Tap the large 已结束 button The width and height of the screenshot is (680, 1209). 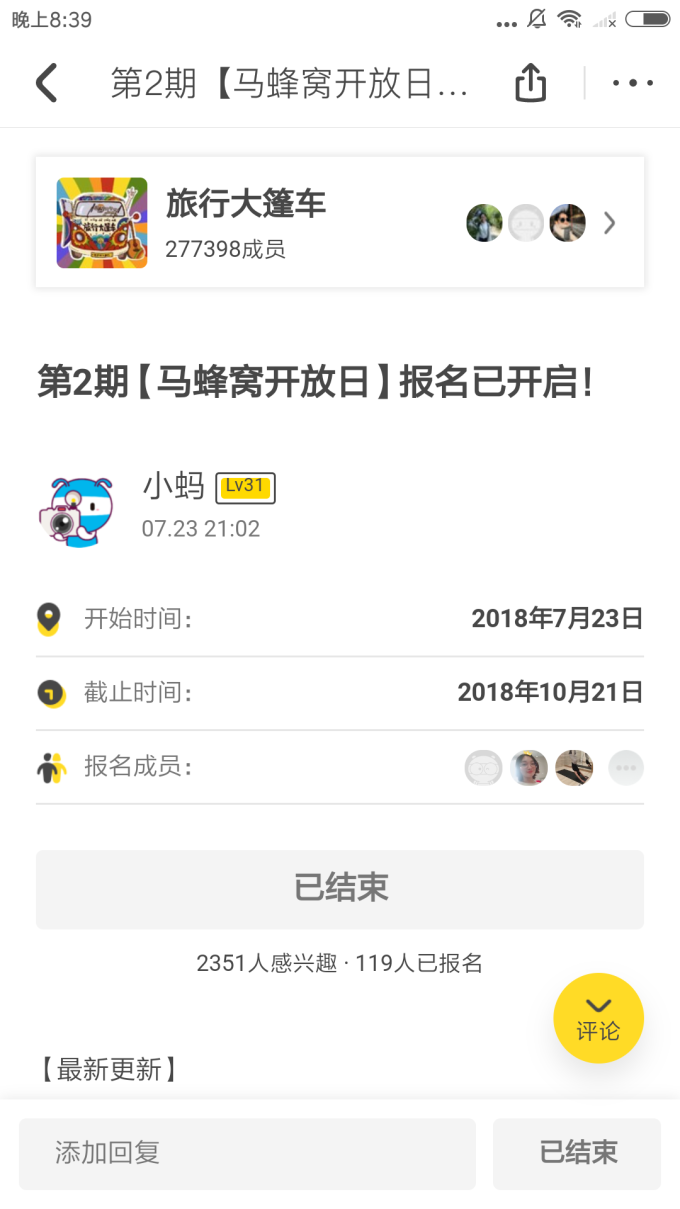pyautogui.click(x=340, y=889)
